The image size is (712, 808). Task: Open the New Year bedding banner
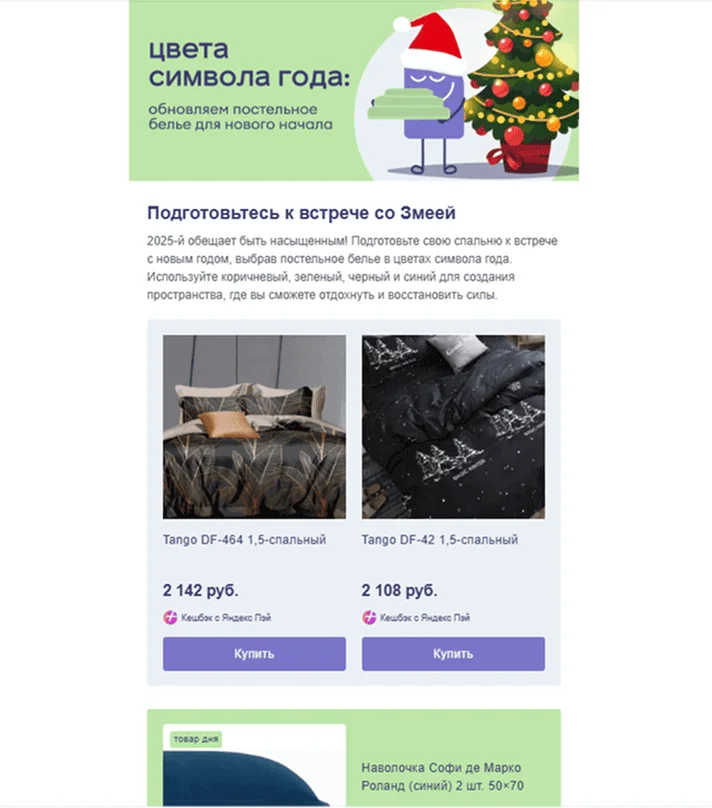click(x=354, y=90)
